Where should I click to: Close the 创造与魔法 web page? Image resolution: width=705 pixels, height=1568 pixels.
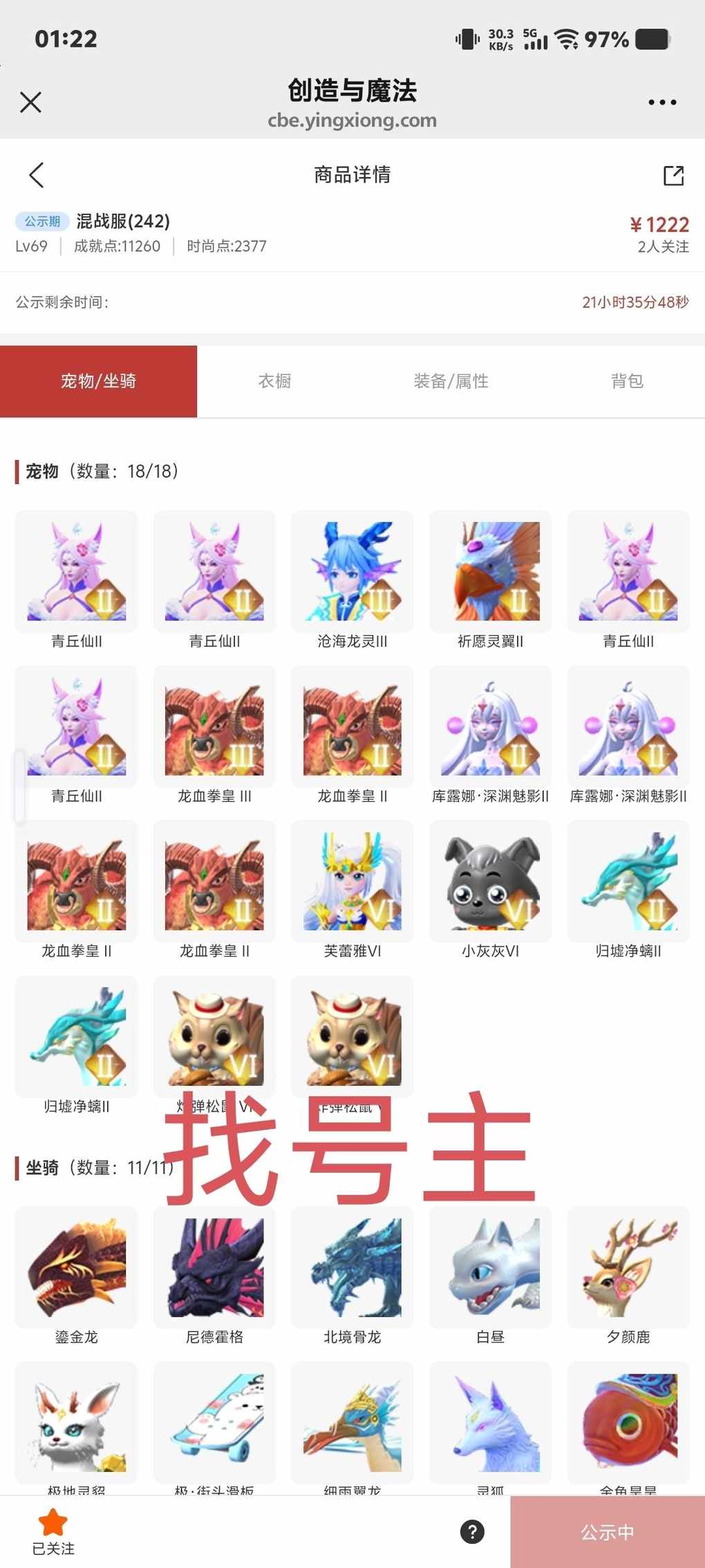point(30,102)
